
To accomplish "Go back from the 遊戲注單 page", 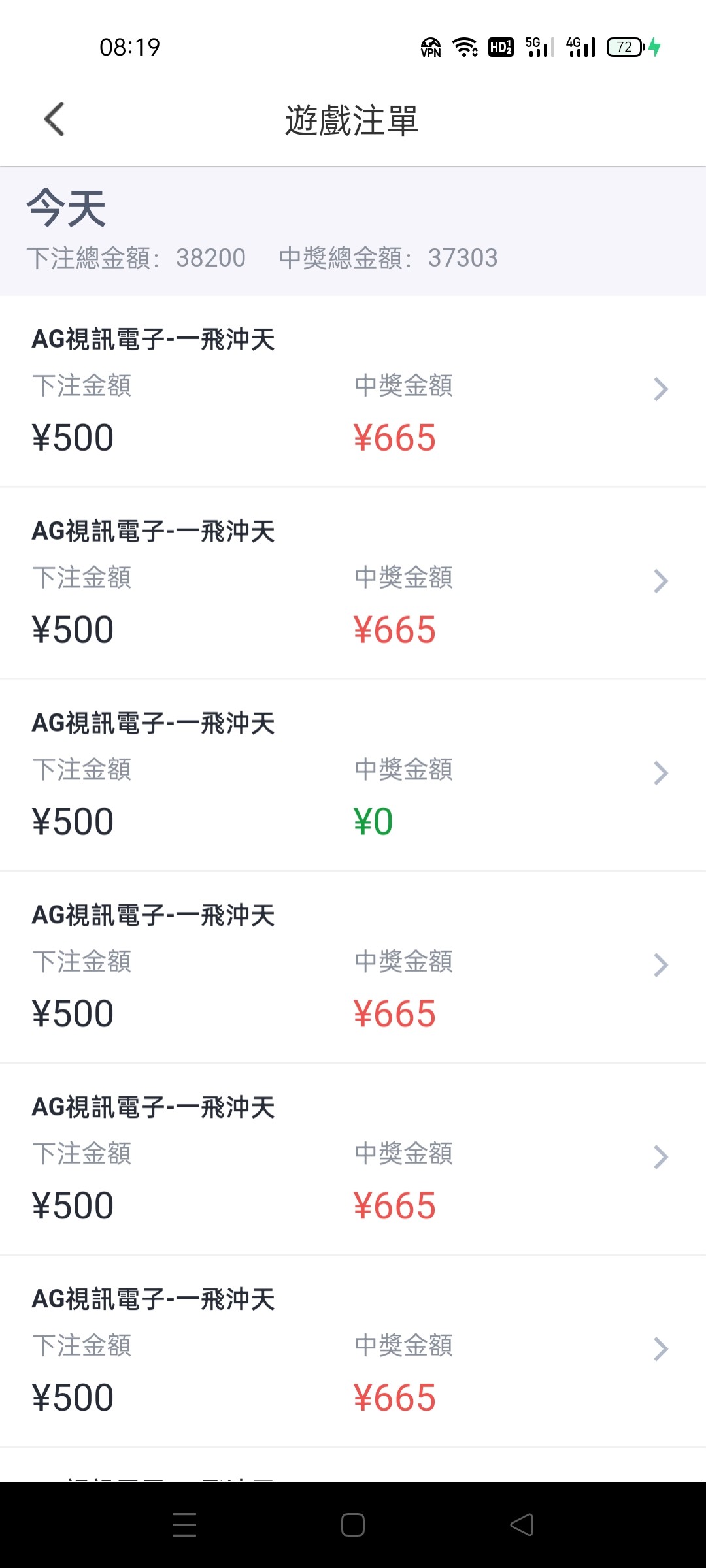I will click(54, 120).
